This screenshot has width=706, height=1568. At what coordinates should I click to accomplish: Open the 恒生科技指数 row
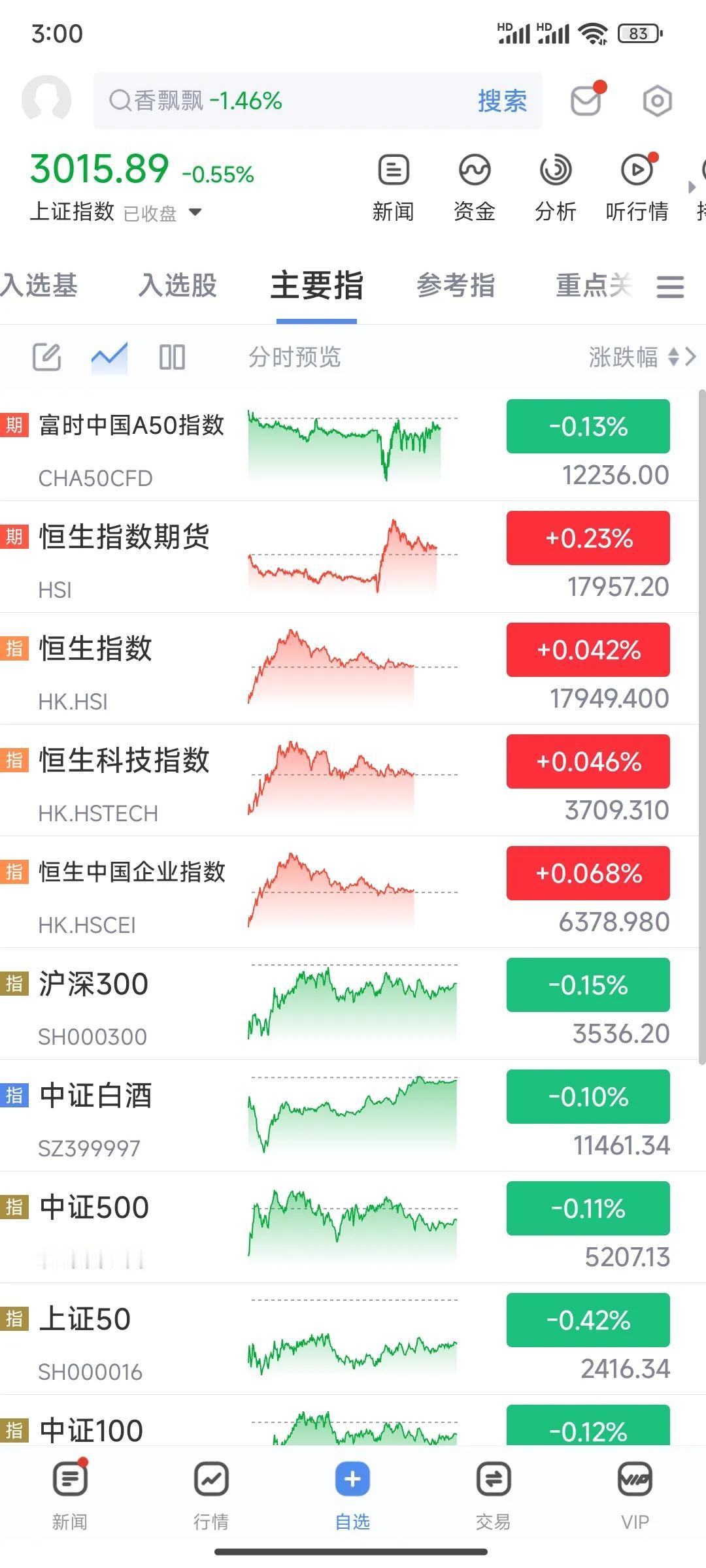click(x=350, y=780)
